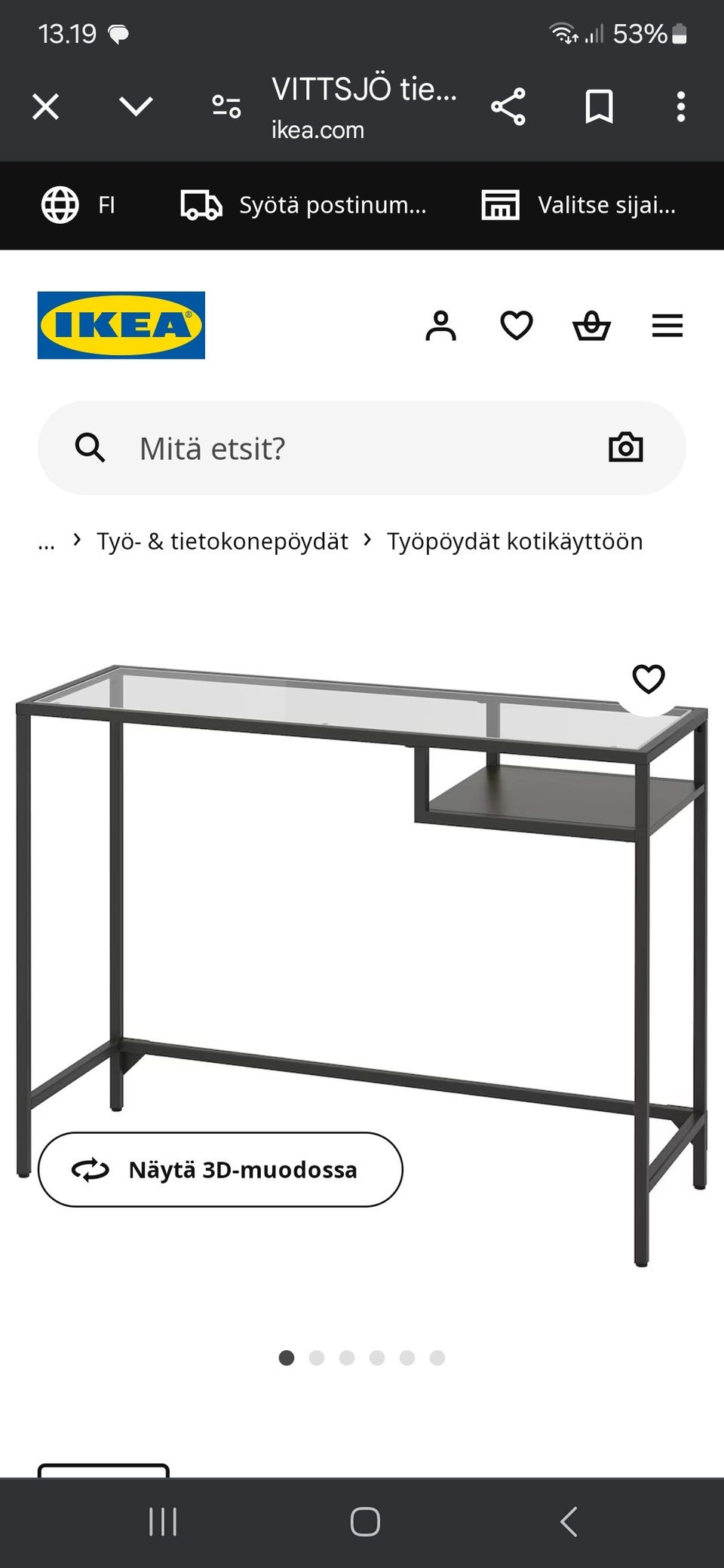Collapse the tab with the down chevron

(135, 106)
